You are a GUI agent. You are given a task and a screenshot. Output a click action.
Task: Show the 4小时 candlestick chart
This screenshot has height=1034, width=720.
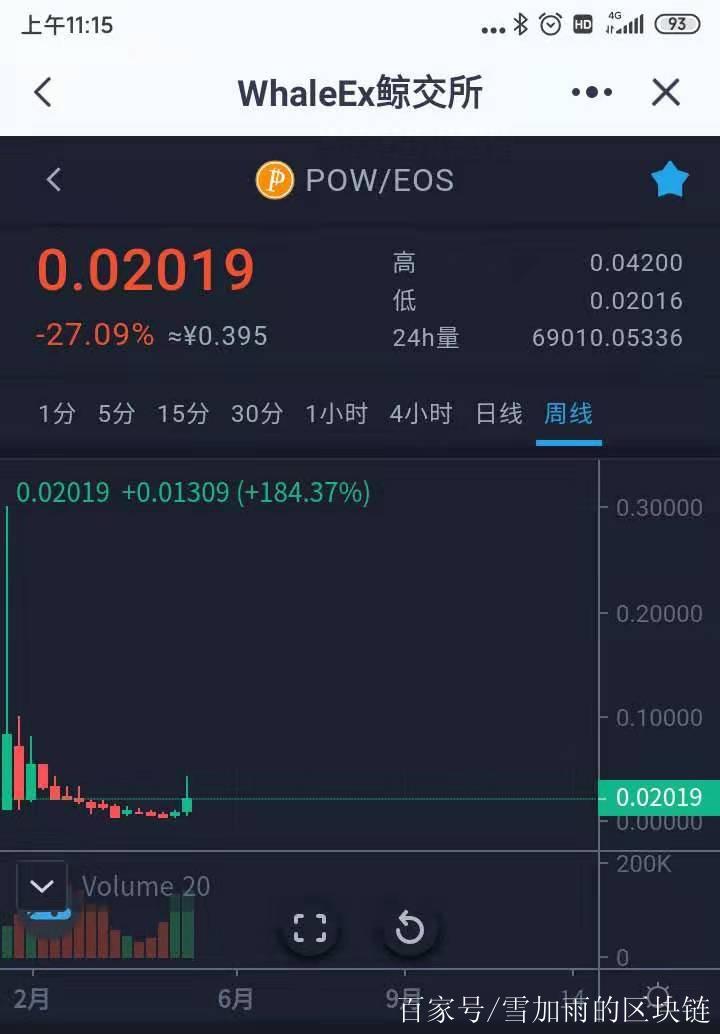click(x=421, y=413)
